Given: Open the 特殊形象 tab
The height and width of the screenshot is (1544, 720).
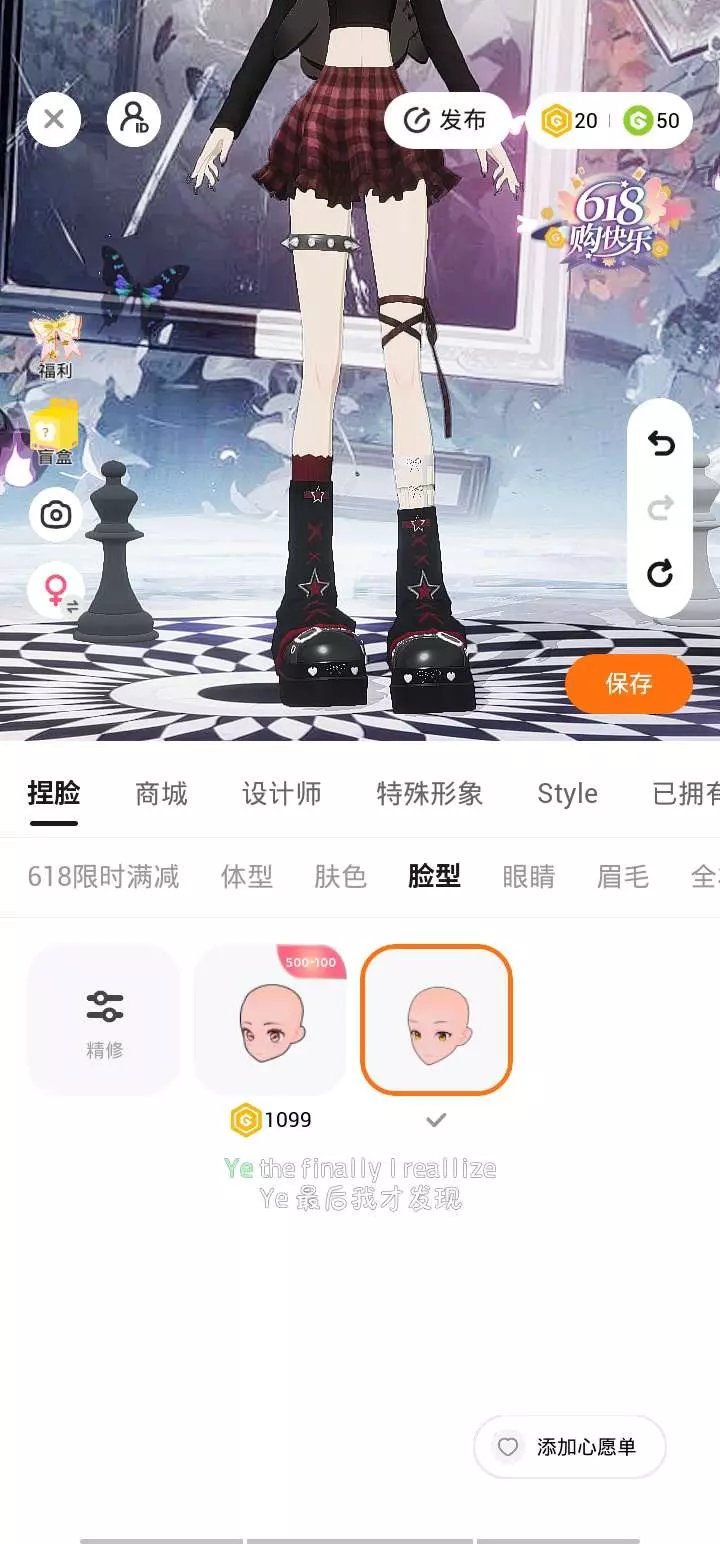Looking at the screenshot, I should pos(430,794).
